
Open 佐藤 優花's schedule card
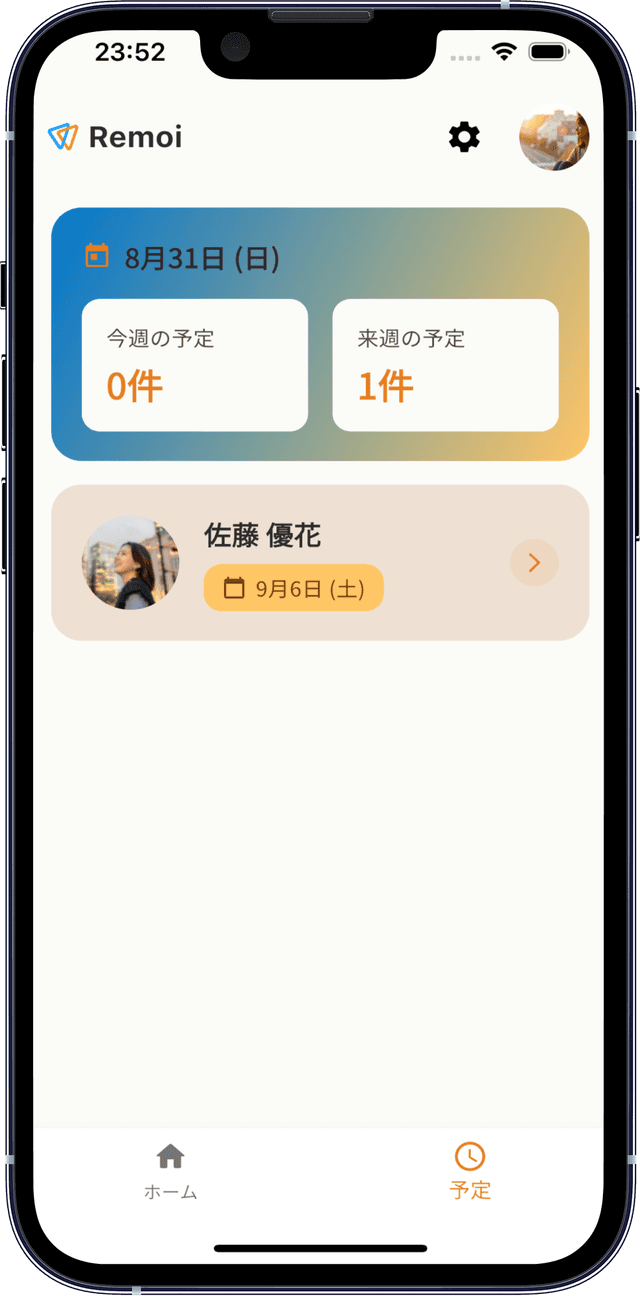(x=320, y=562)
